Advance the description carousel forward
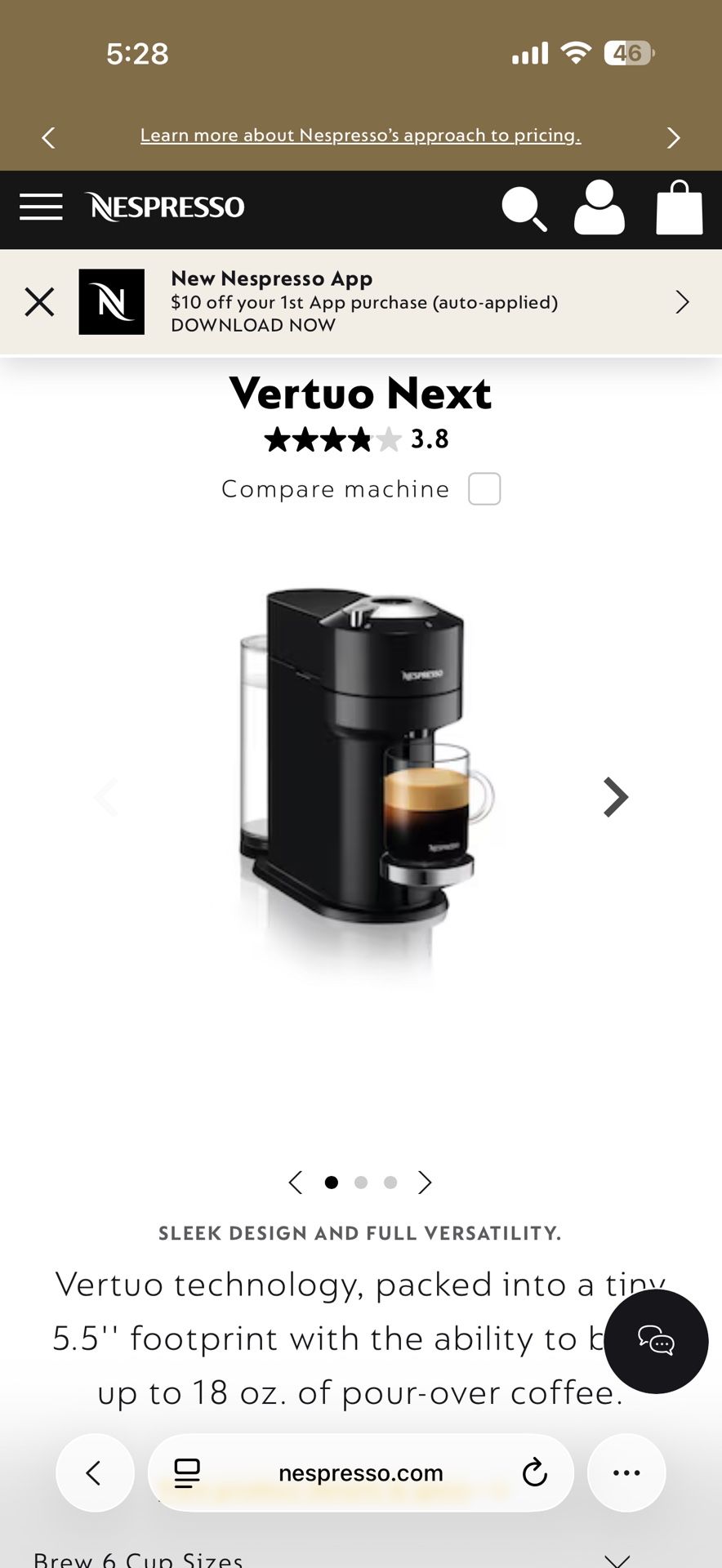722x1568 pixels. click(x=425, y=1183)
